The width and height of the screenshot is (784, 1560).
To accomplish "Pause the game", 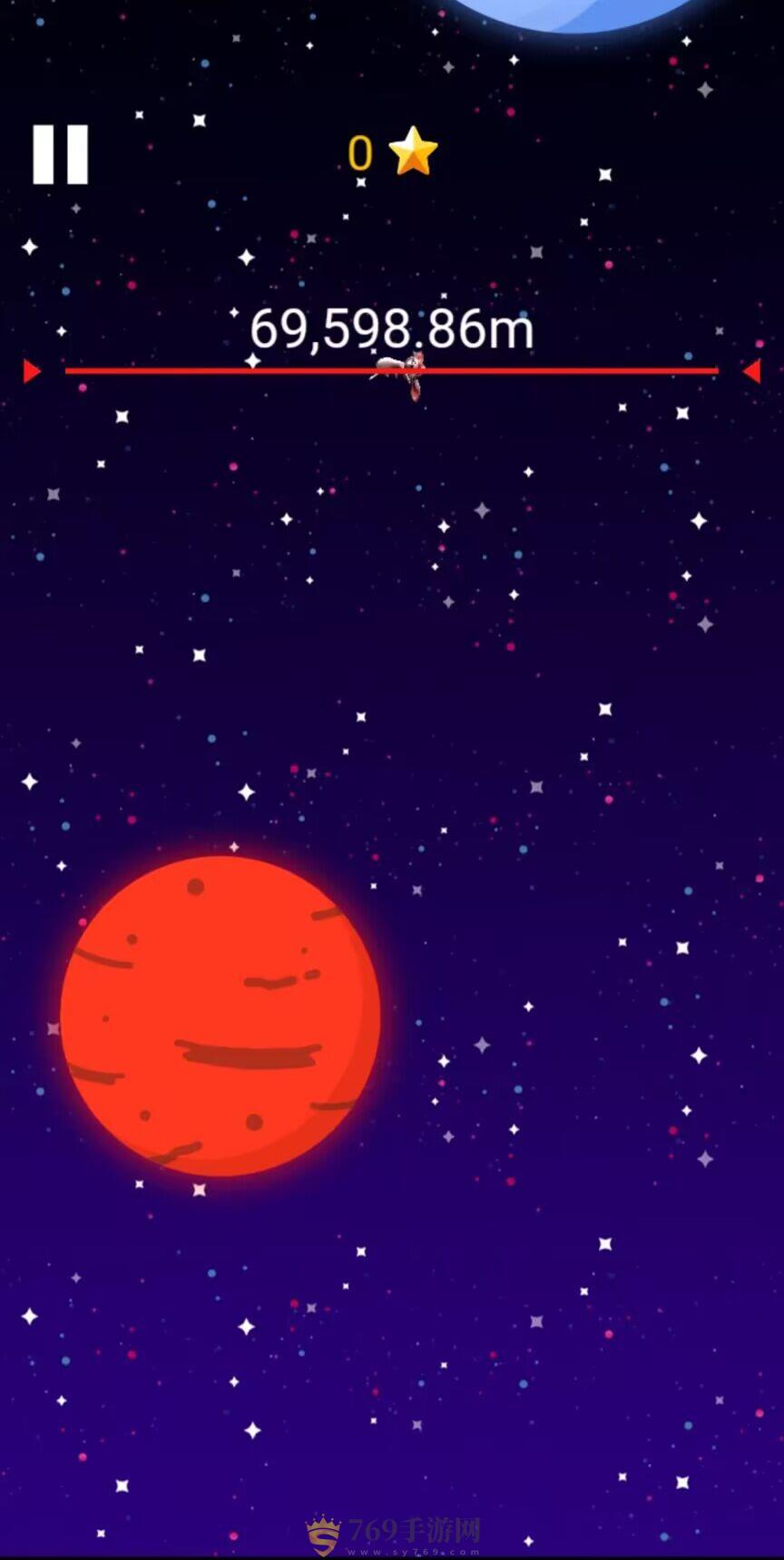I will coord(61,155).
